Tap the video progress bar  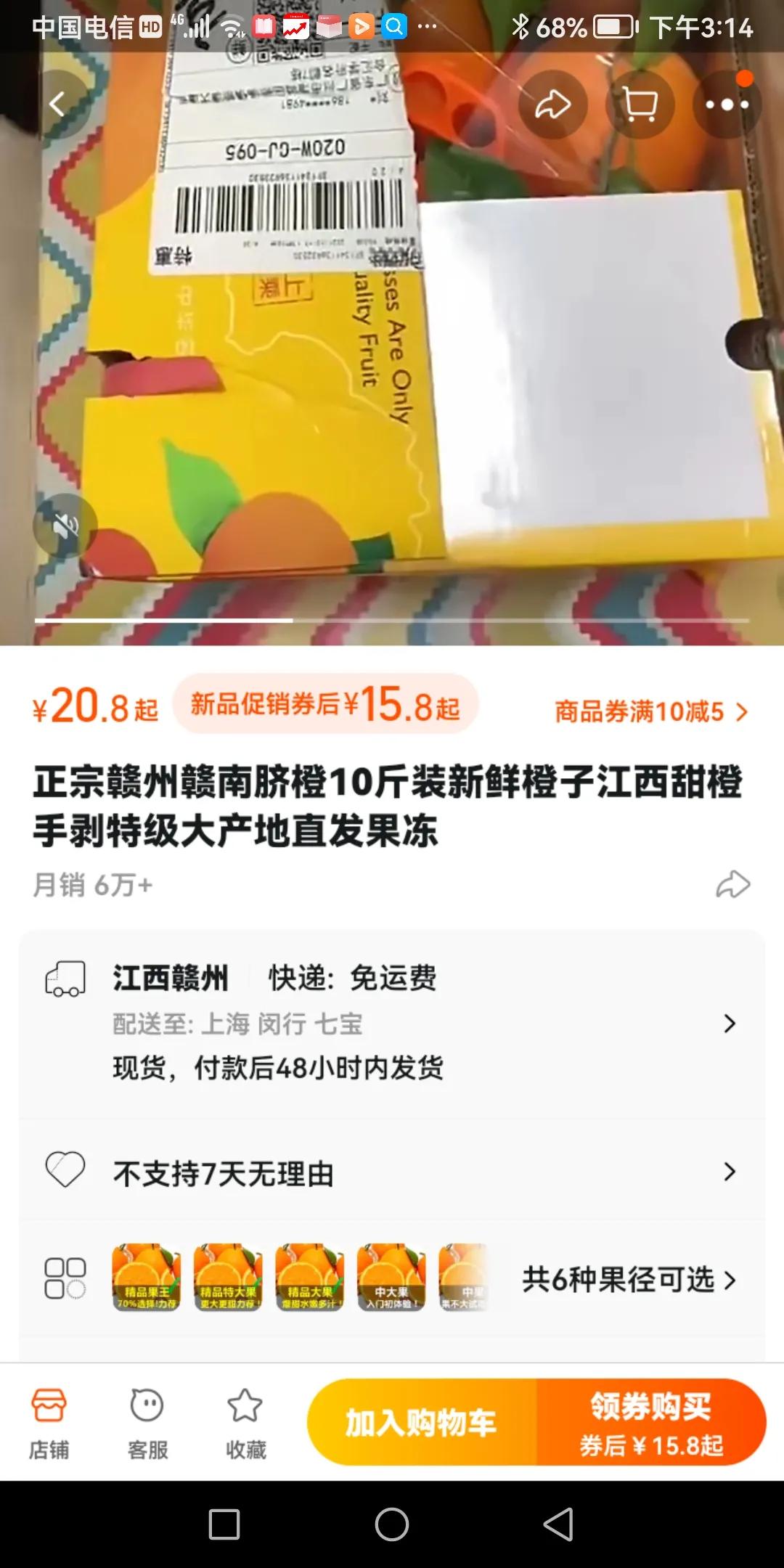point(392,621)
